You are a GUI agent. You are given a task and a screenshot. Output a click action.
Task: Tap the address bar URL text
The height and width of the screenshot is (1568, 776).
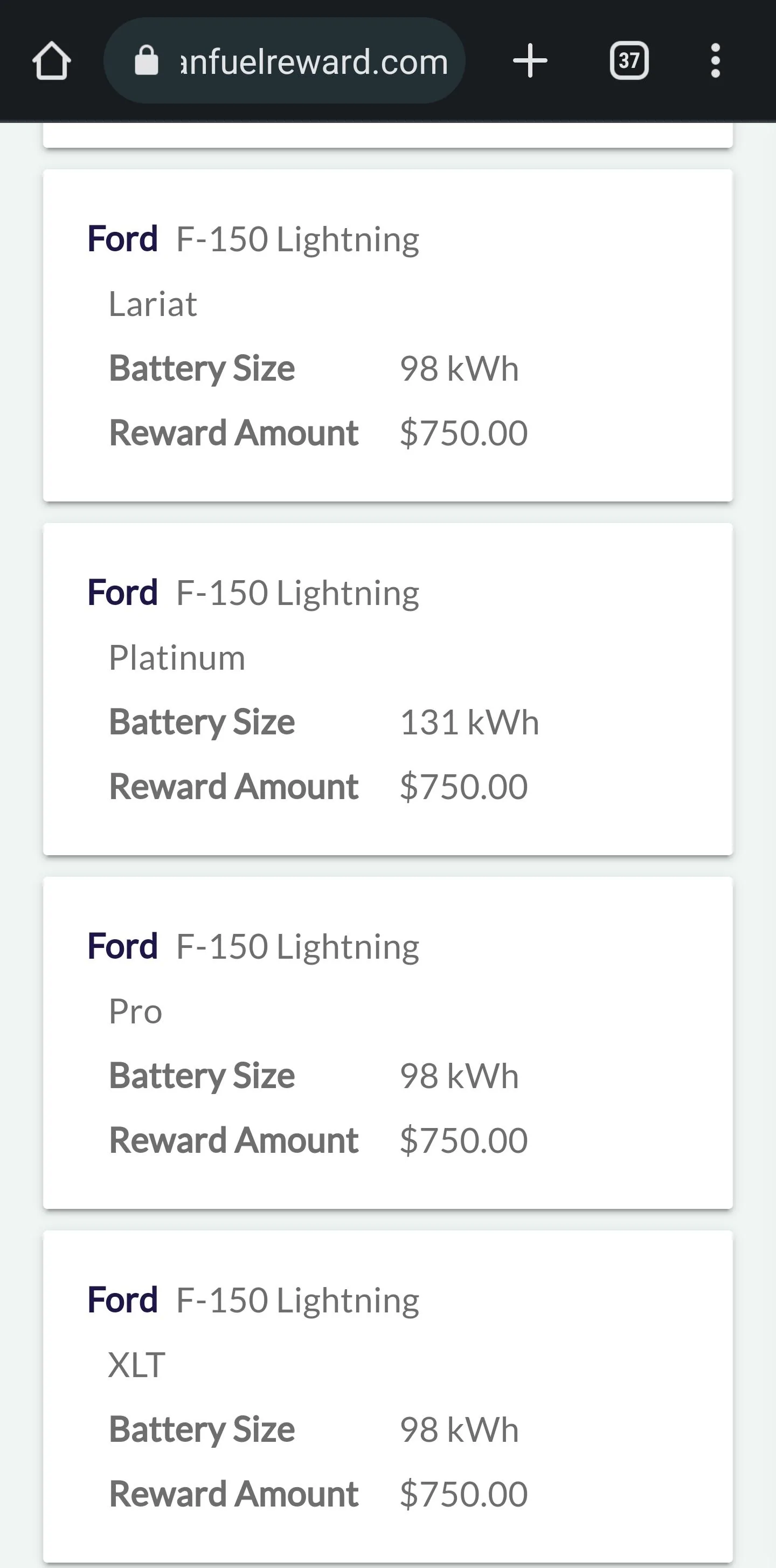312,60
